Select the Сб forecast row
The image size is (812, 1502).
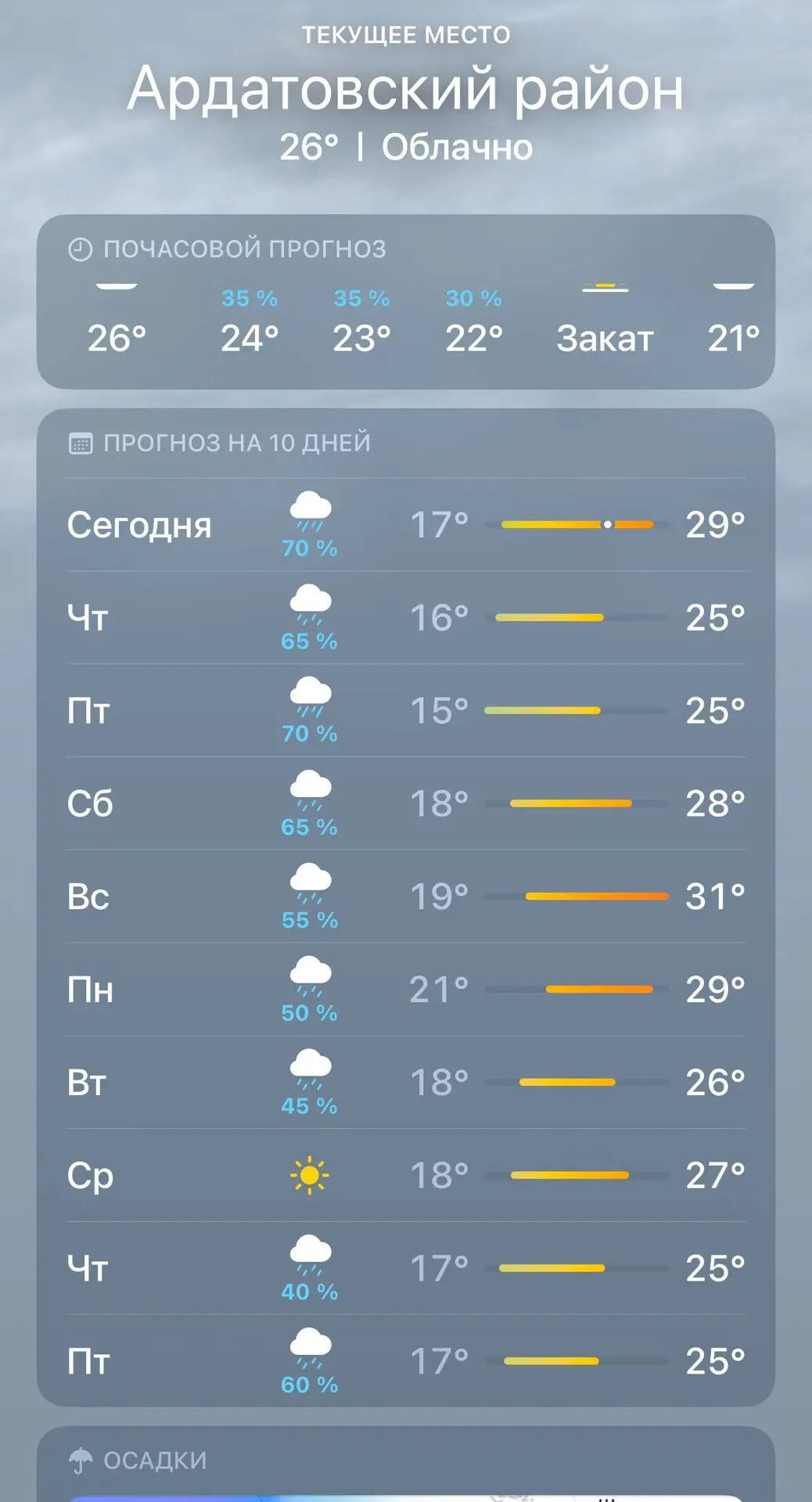click(406, 803)
